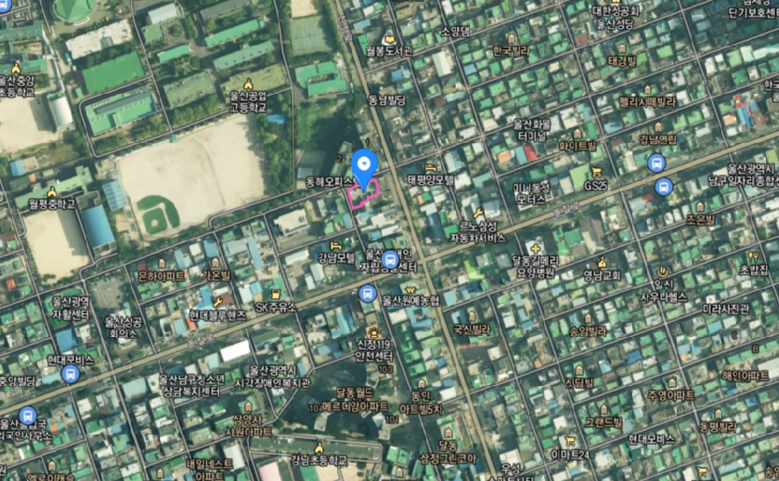Tap the blue location pin marker
779x481 pixels.
[x=365, y=165]
